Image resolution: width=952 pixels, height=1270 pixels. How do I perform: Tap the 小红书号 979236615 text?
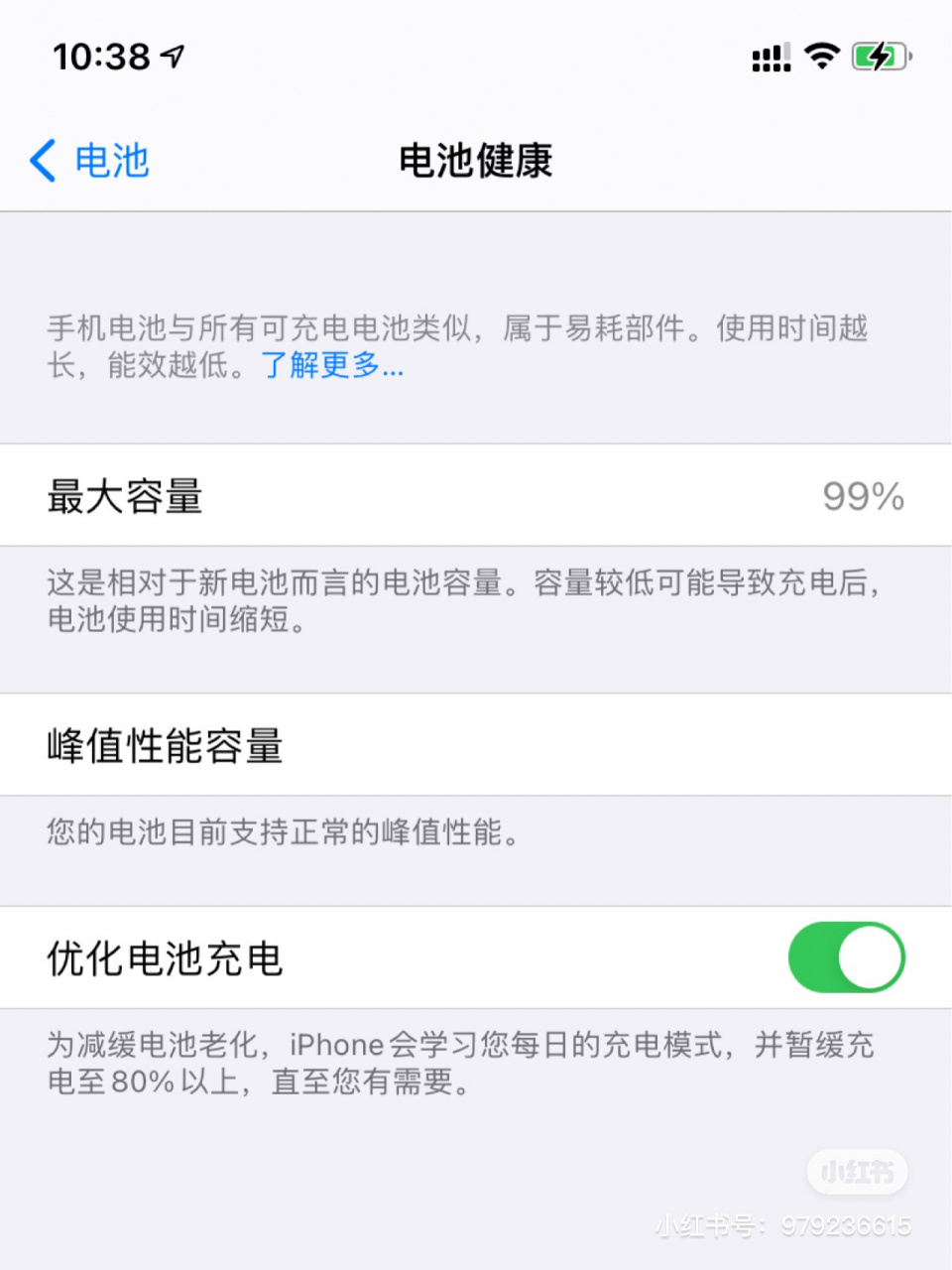pos(783,1227)
